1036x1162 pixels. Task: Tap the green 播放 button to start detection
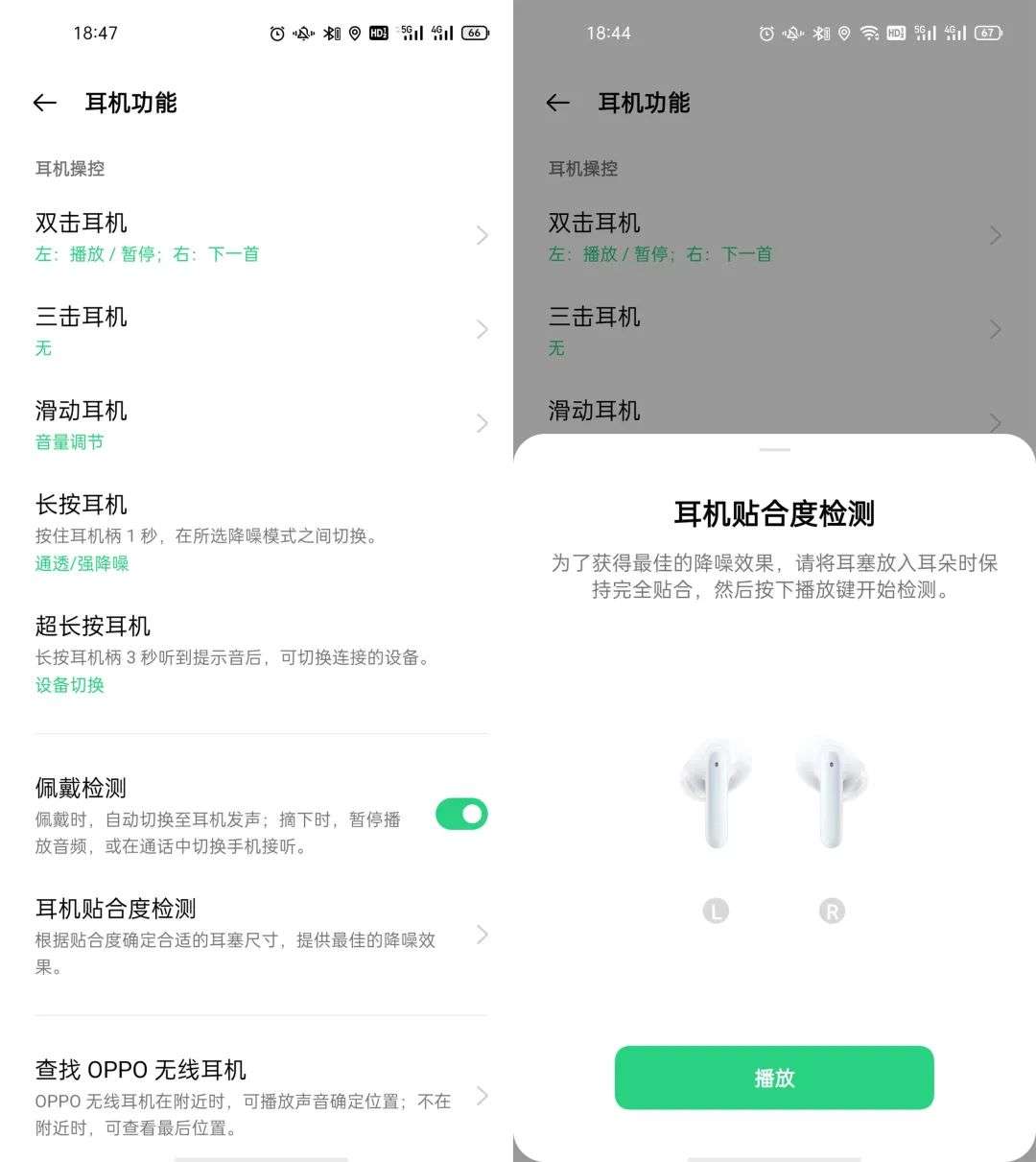(774, 1078)
